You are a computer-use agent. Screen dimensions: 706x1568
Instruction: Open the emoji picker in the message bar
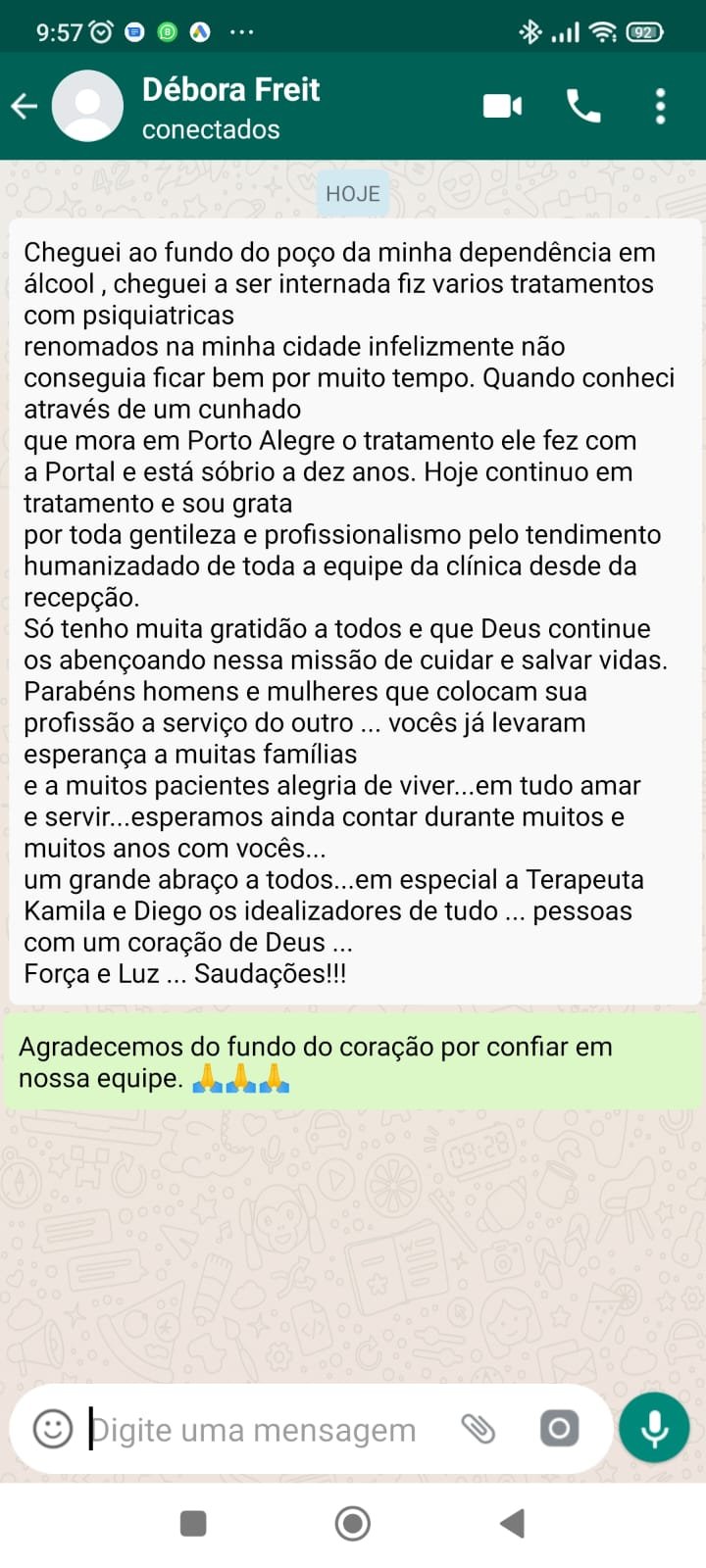tap(54, 1429)
